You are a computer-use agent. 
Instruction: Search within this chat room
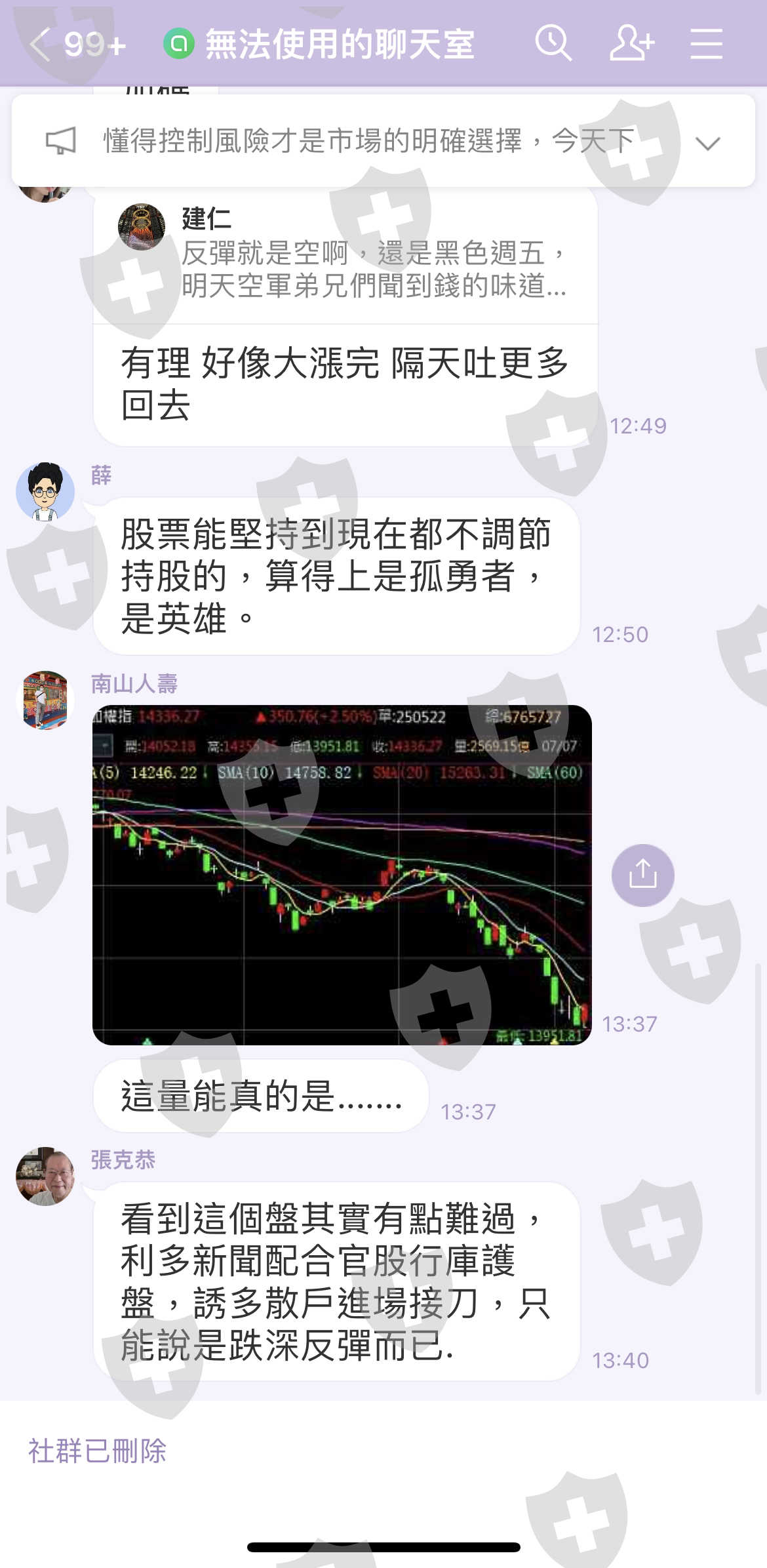coord(553,44)
